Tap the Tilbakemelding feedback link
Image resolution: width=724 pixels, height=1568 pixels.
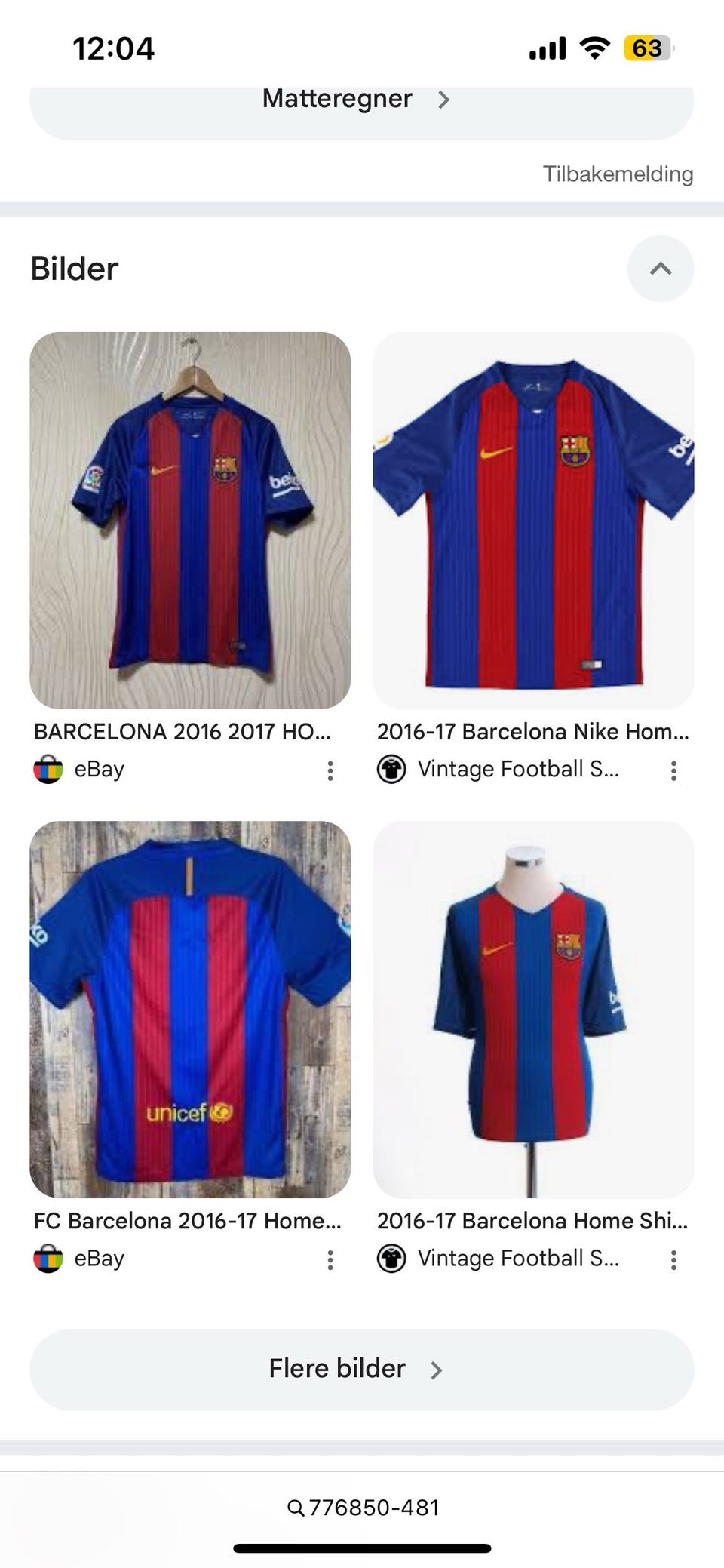pos(618,174)
